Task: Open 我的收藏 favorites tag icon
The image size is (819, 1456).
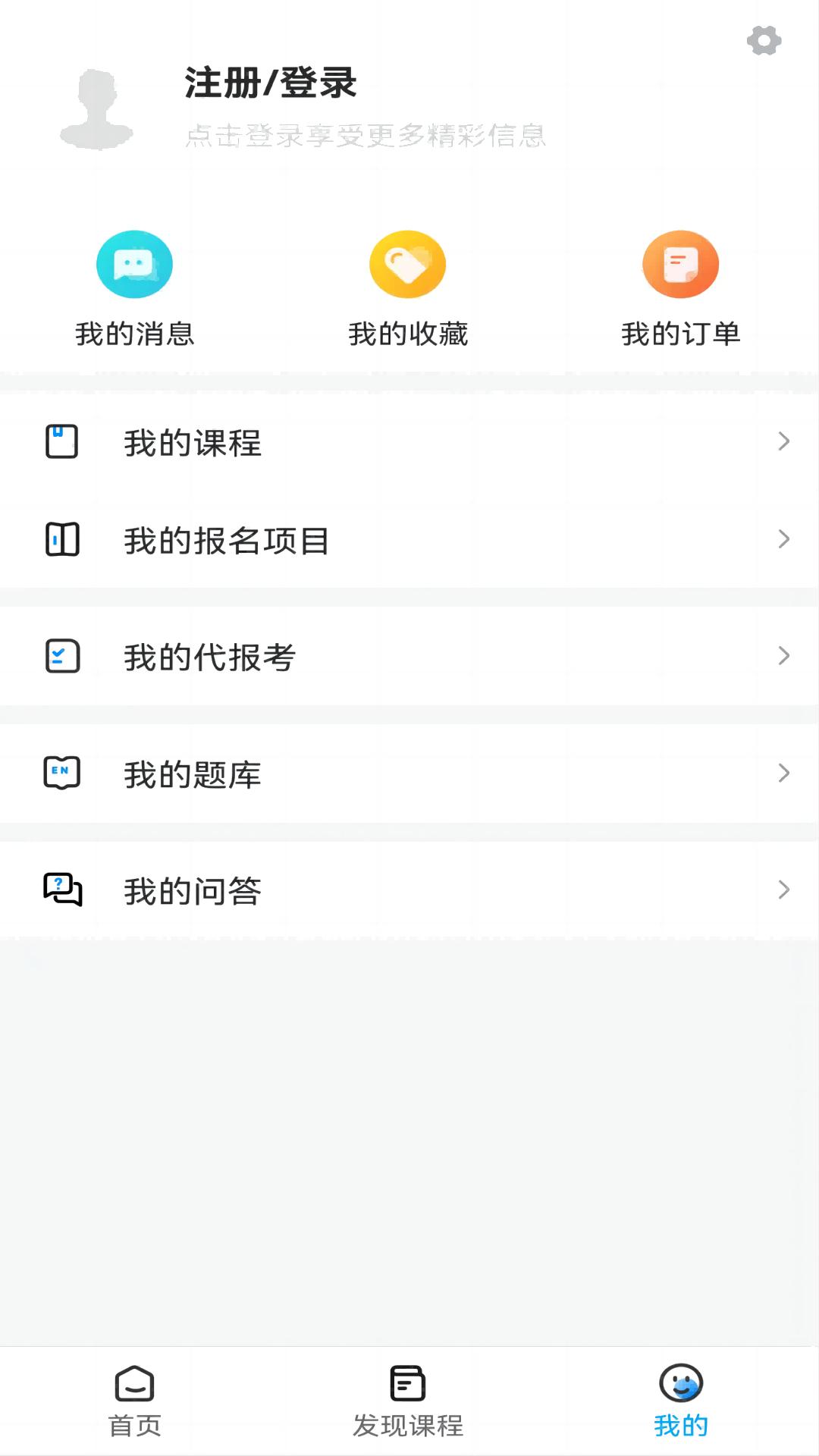Action: (407, 264)
